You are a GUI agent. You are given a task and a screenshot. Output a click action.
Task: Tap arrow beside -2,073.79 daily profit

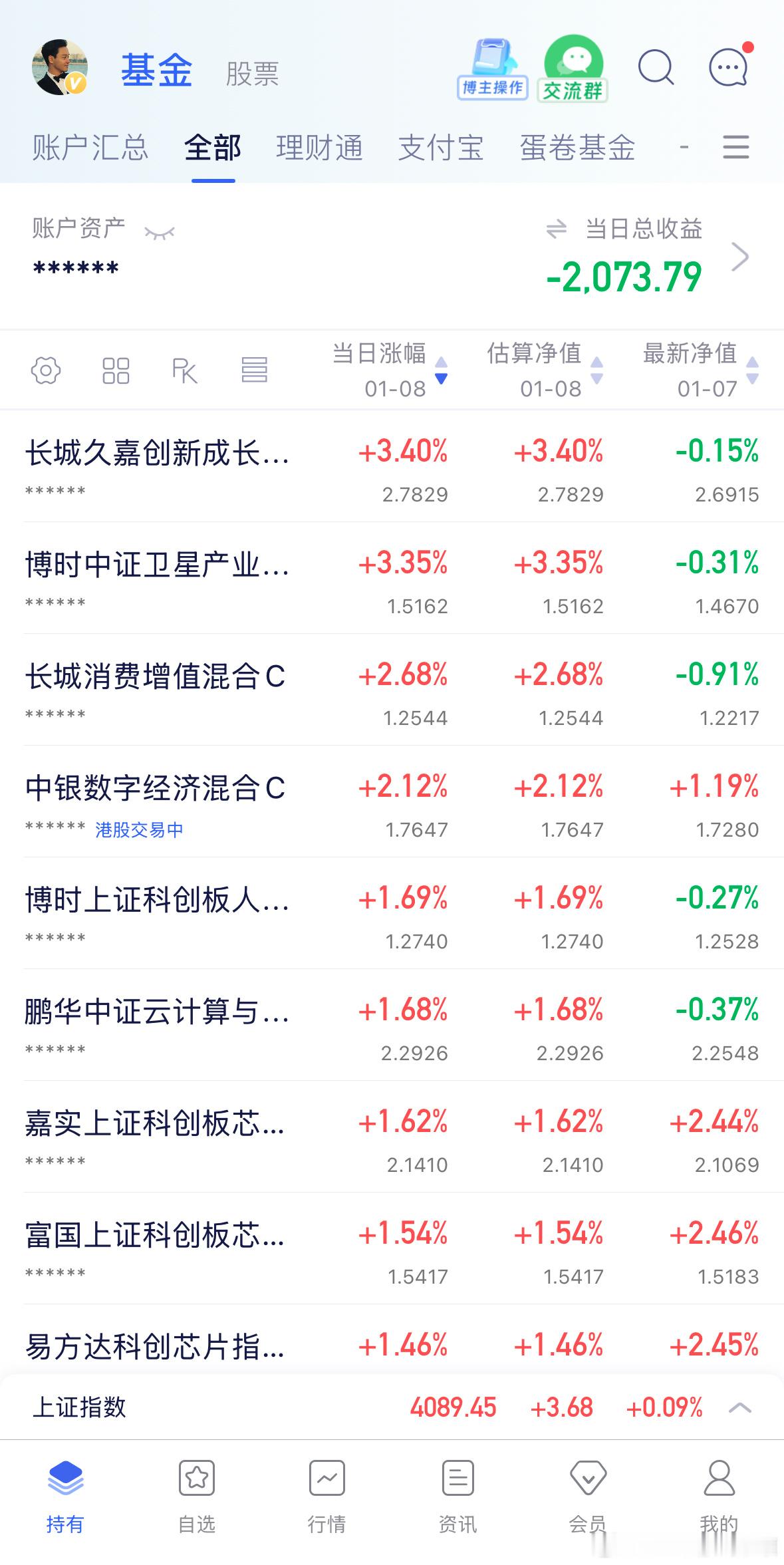pyautogui.click(x=740, y=257)
